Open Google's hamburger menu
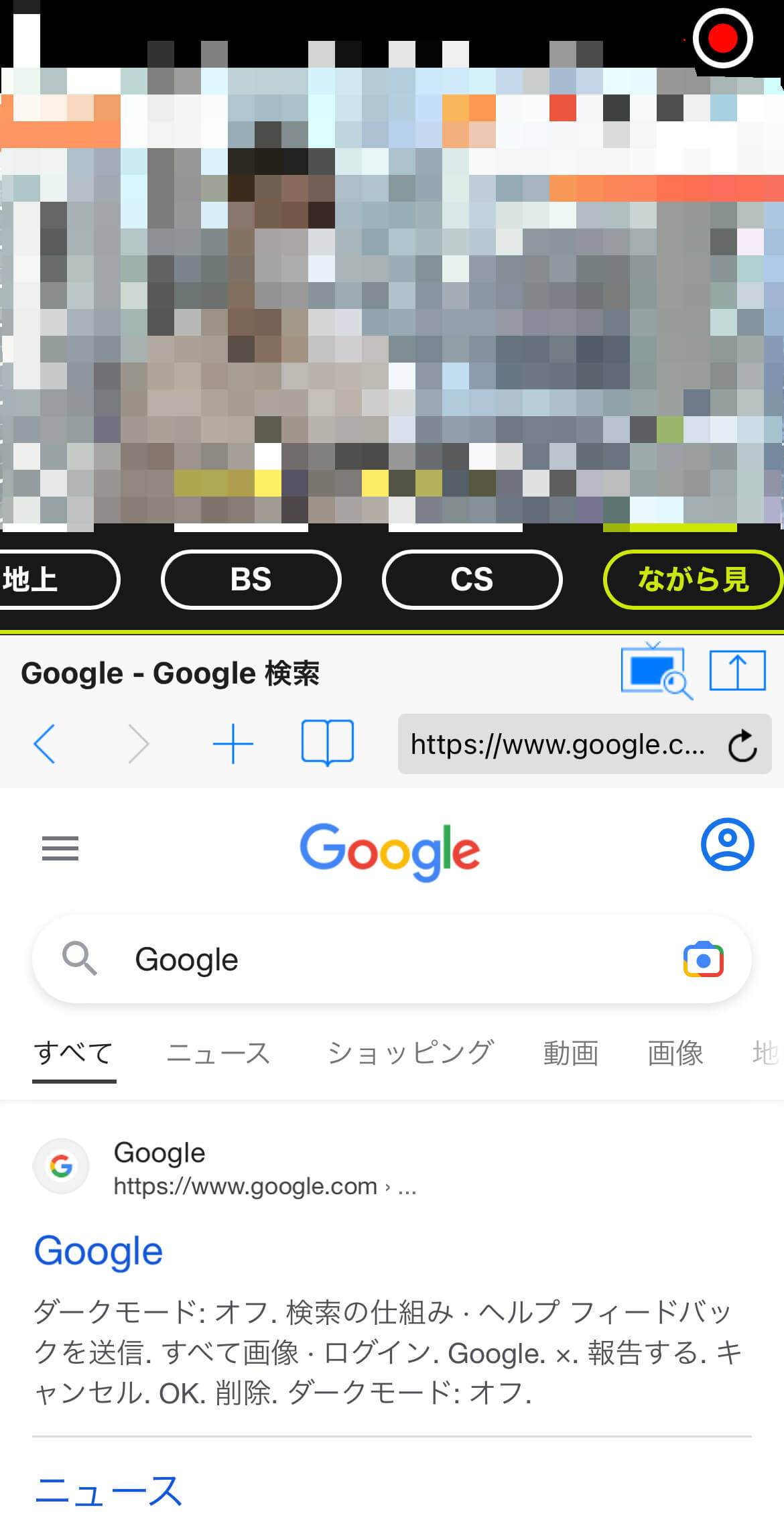The image size is (784, 1538). (60, 848)
